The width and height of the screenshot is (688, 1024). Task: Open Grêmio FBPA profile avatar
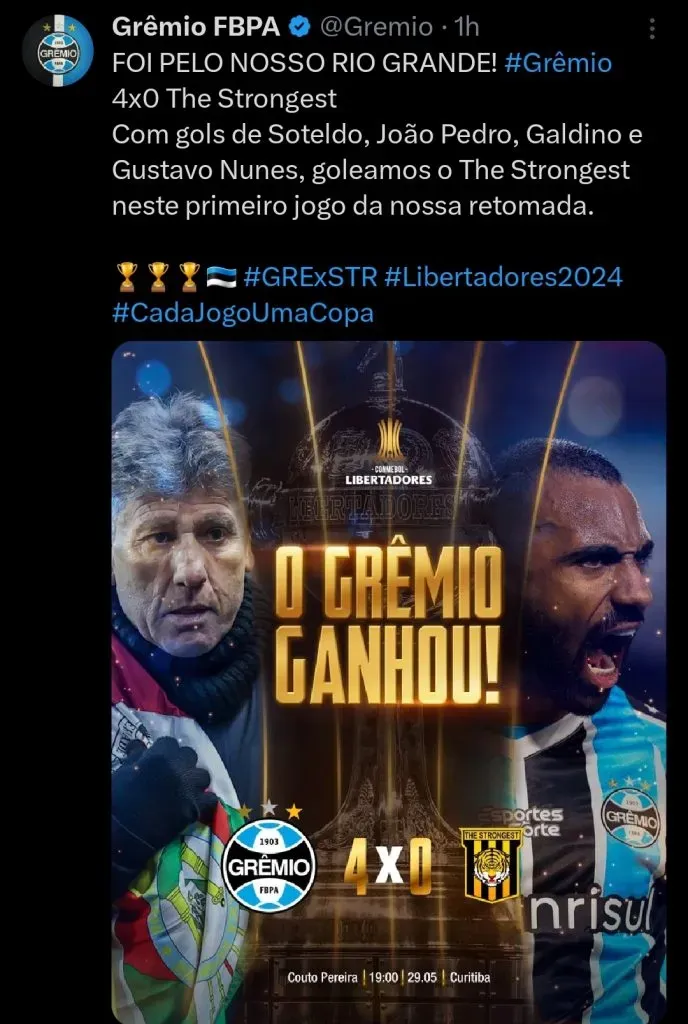pos(57,49)
